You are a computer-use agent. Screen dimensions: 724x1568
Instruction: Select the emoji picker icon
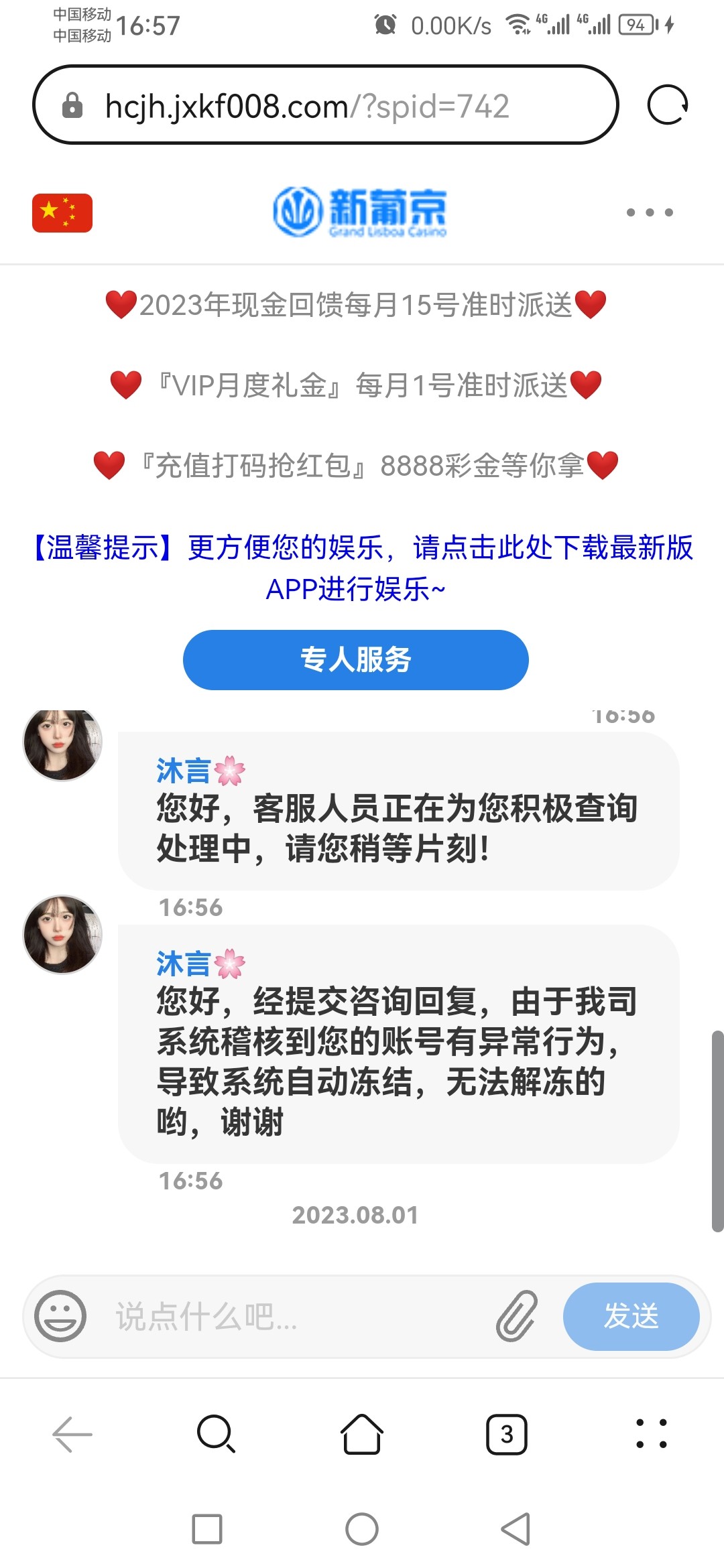pos(60,1316)
